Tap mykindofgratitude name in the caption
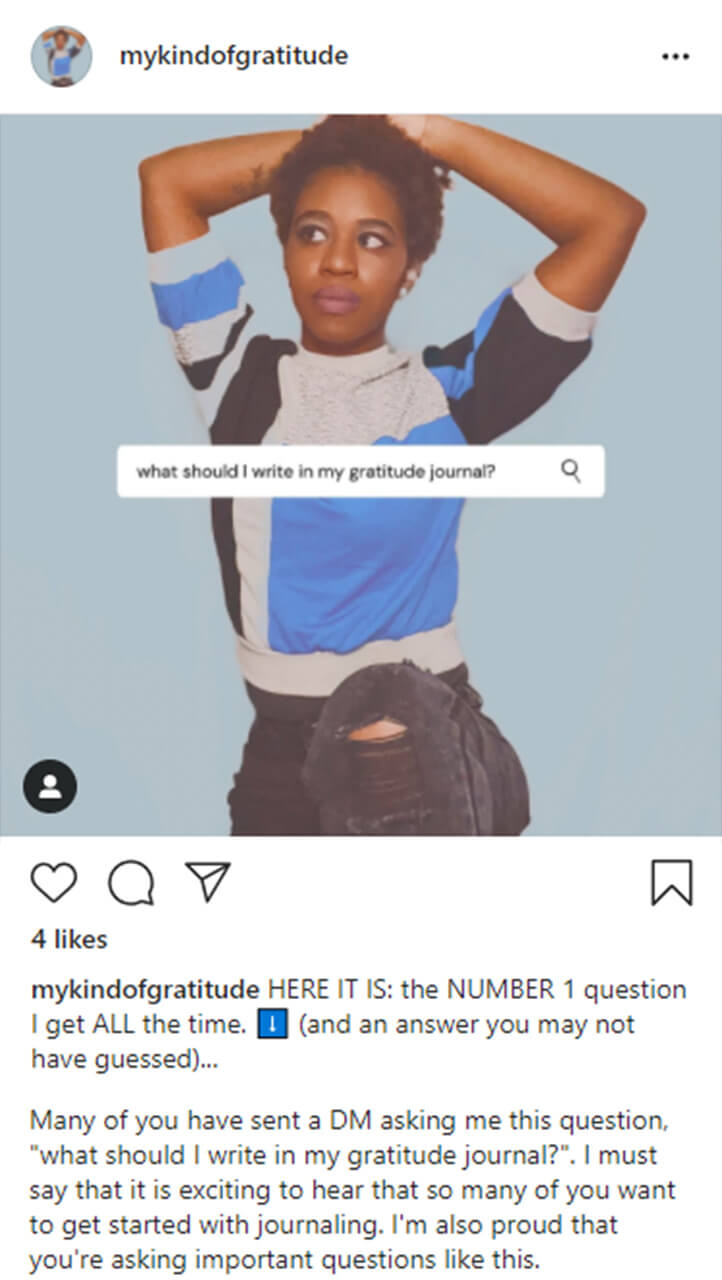The image size is (722, 1280). [x=145, y=990]
